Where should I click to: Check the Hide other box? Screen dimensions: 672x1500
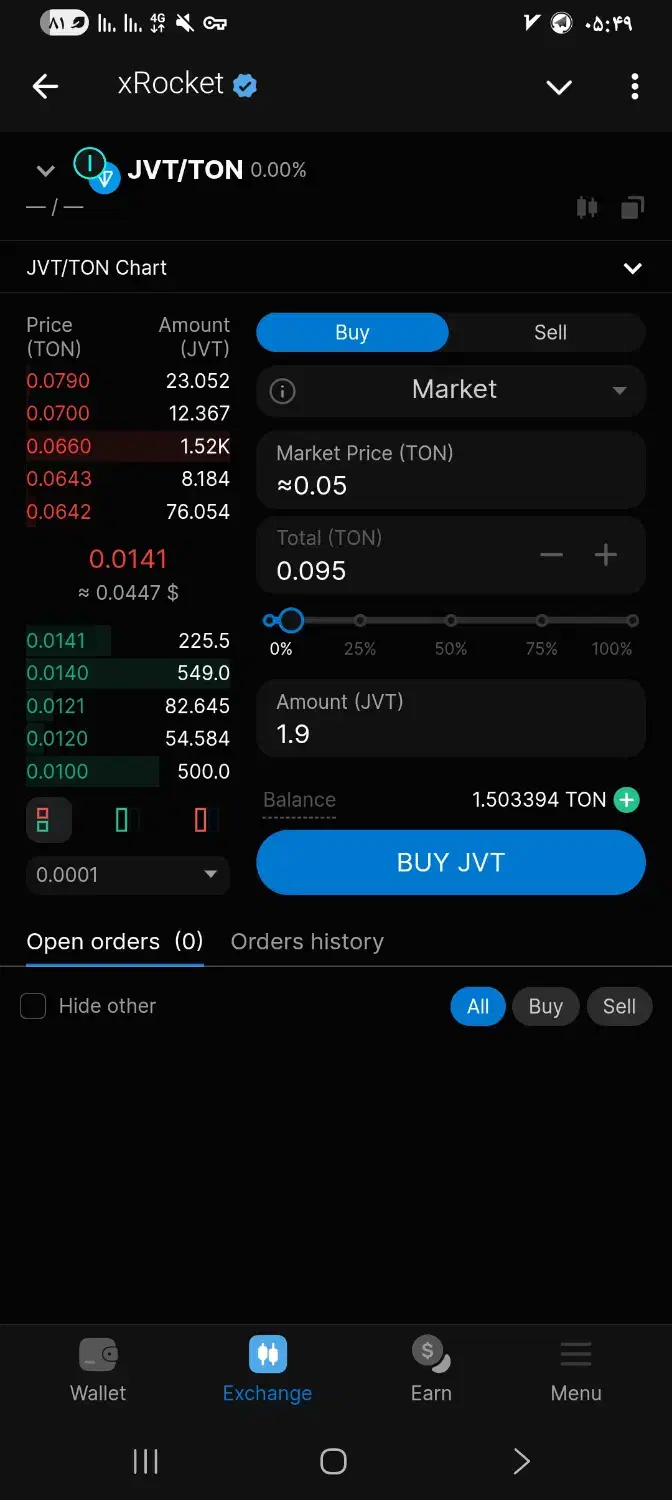point(34,1006)
